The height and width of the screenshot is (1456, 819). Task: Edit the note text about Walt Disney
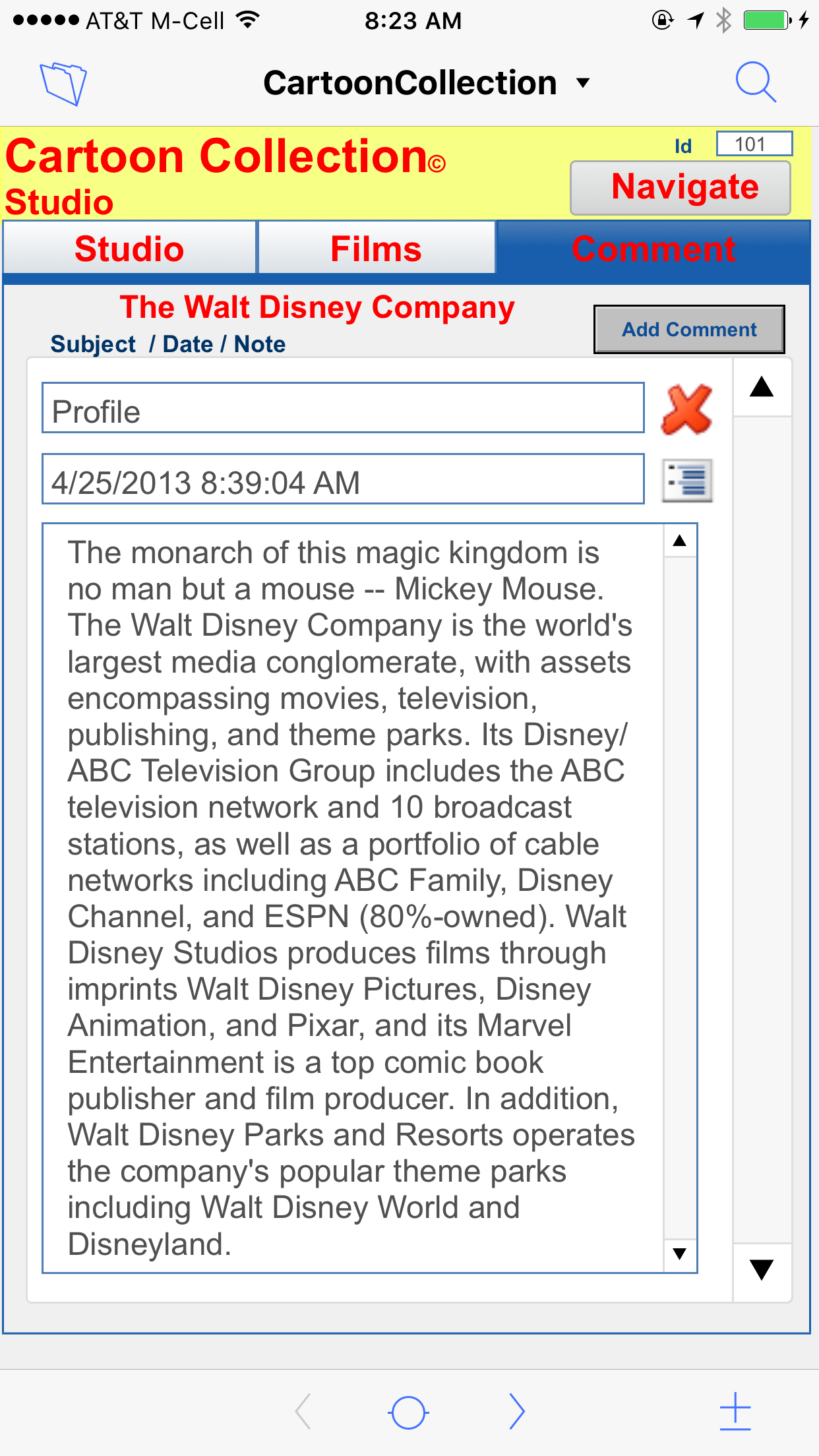click(x=353, y=898)
